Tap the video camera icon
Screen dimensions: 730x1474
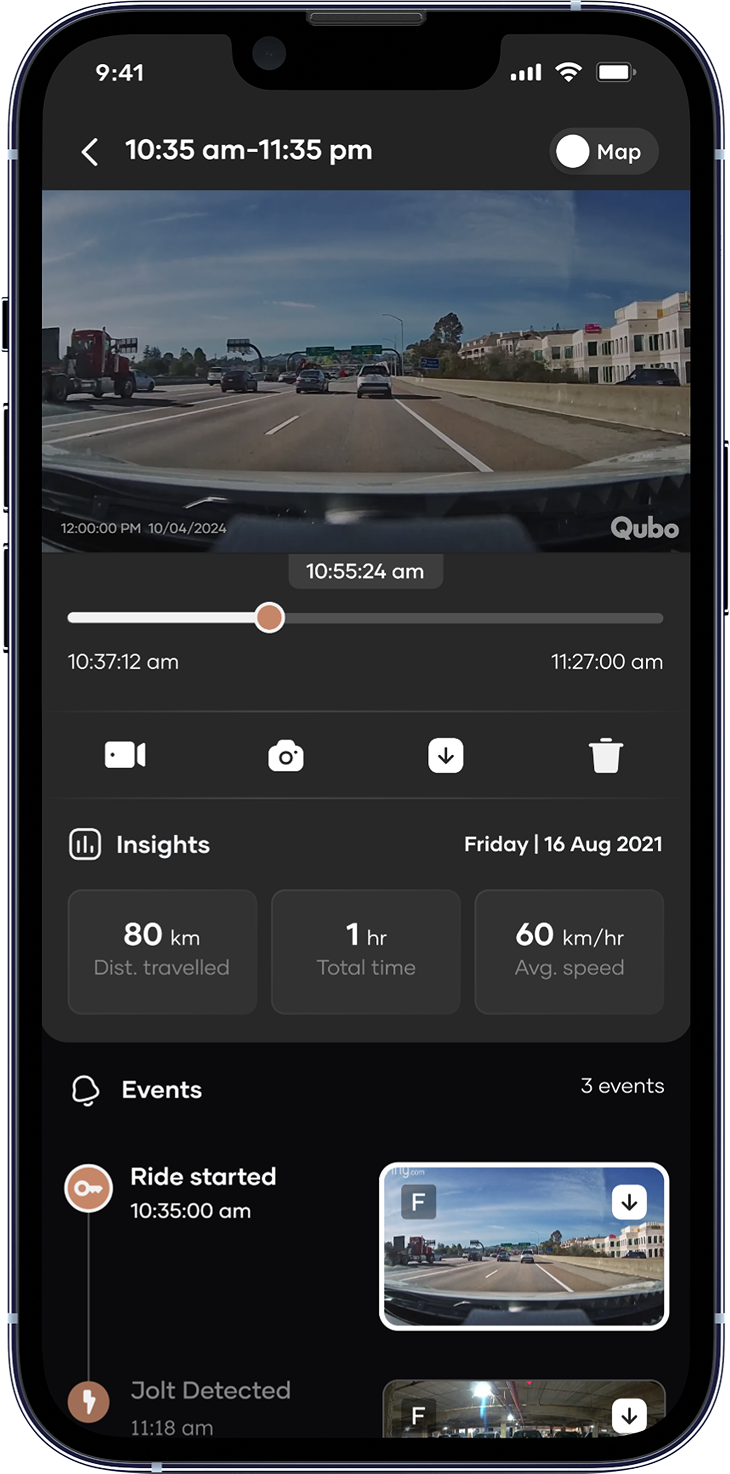pyautogui.click(x=125, y=755)
